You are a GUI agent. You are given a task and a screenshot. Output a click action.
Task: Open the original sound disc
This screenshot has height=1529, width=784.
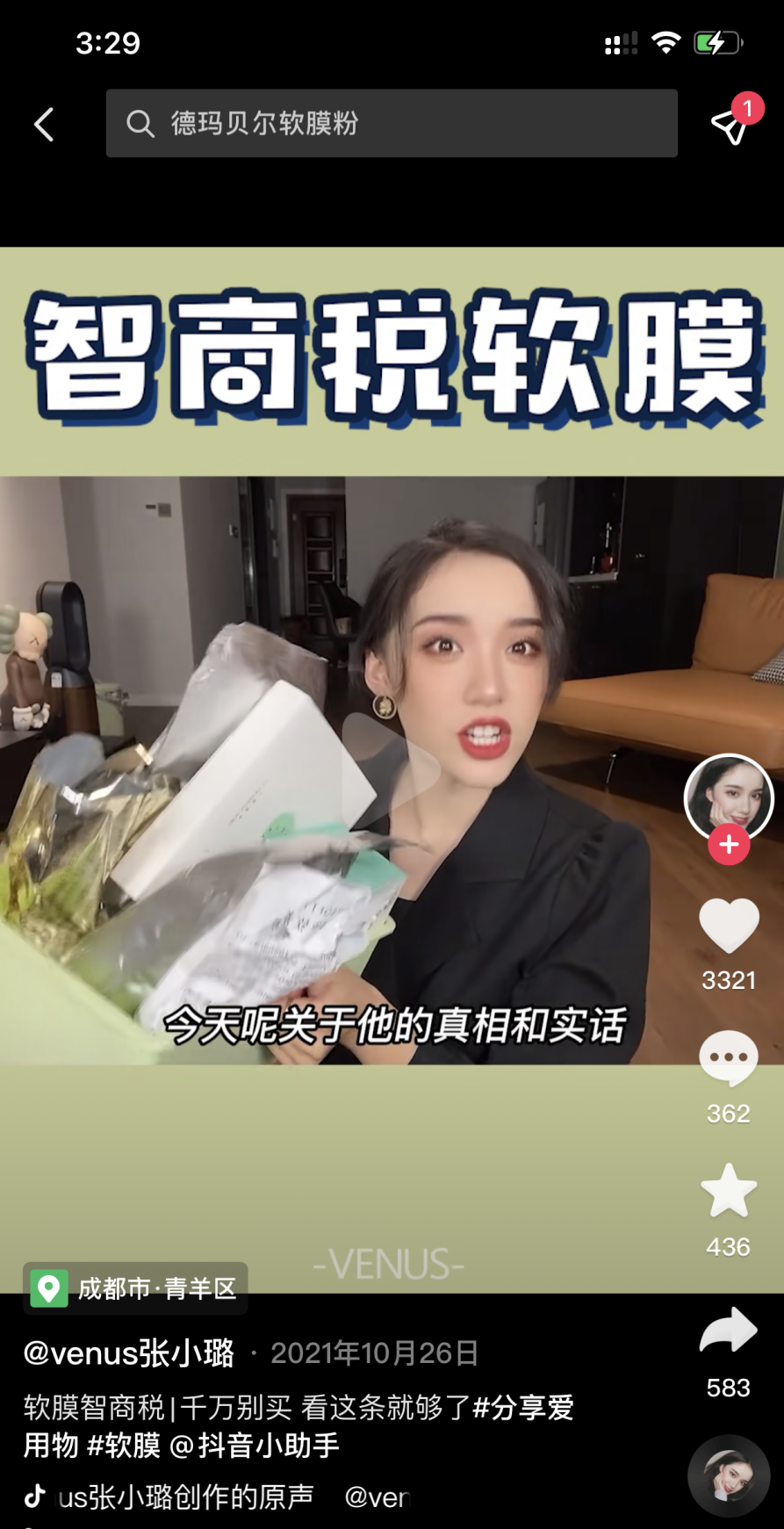coord(729,1476)
